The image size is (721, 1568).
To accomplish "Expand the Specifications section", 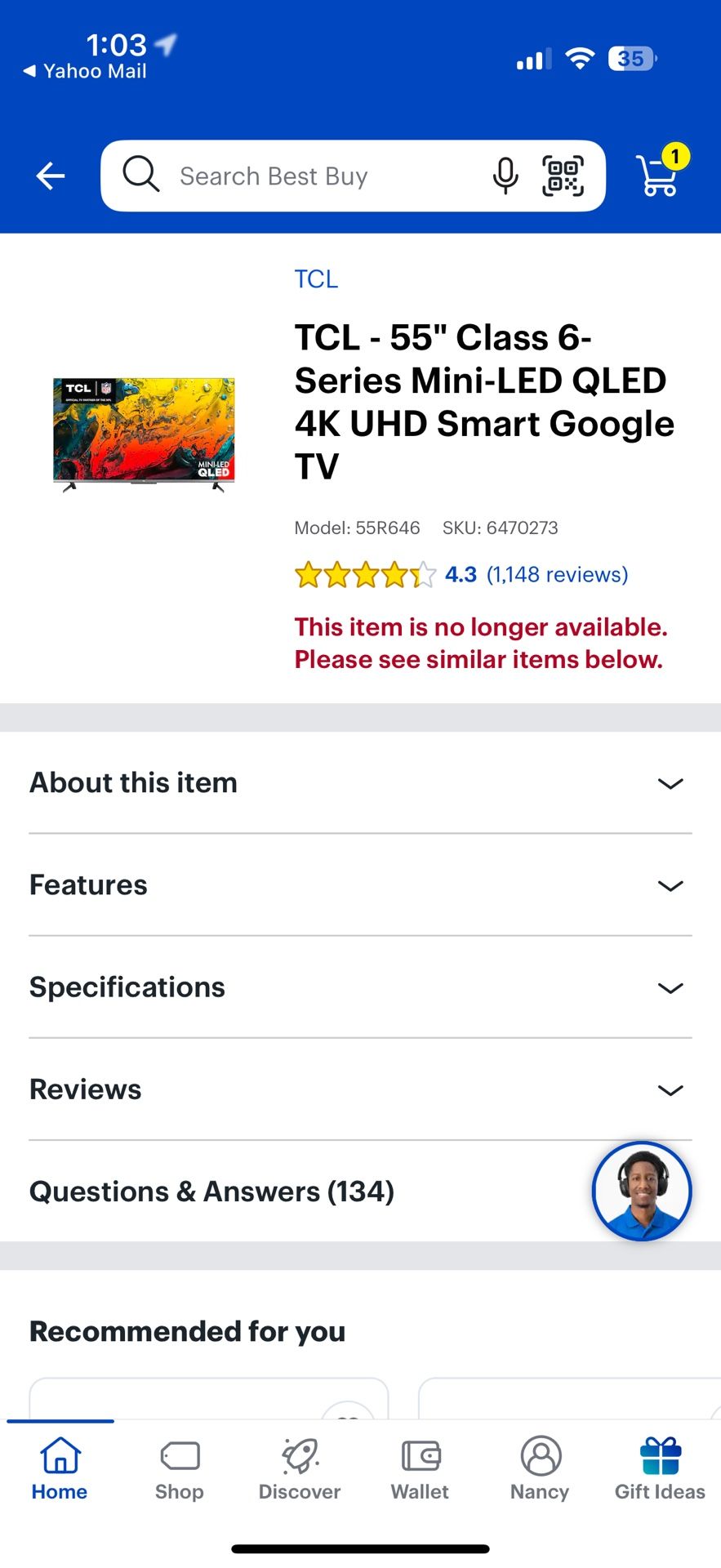I will pyautogui.click(x=360, y=988).
